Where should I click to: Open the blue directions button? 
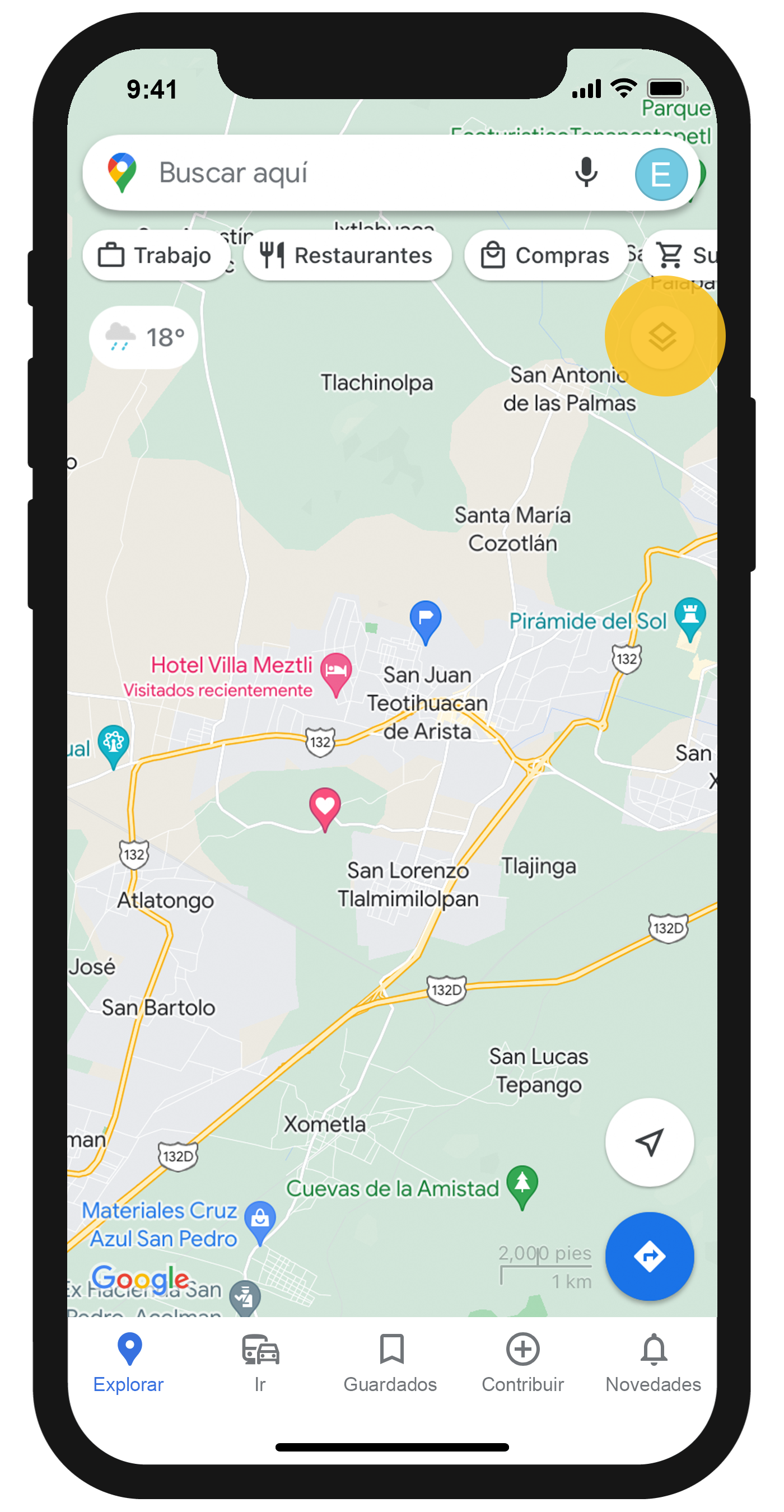click(x=649, y=1256)
